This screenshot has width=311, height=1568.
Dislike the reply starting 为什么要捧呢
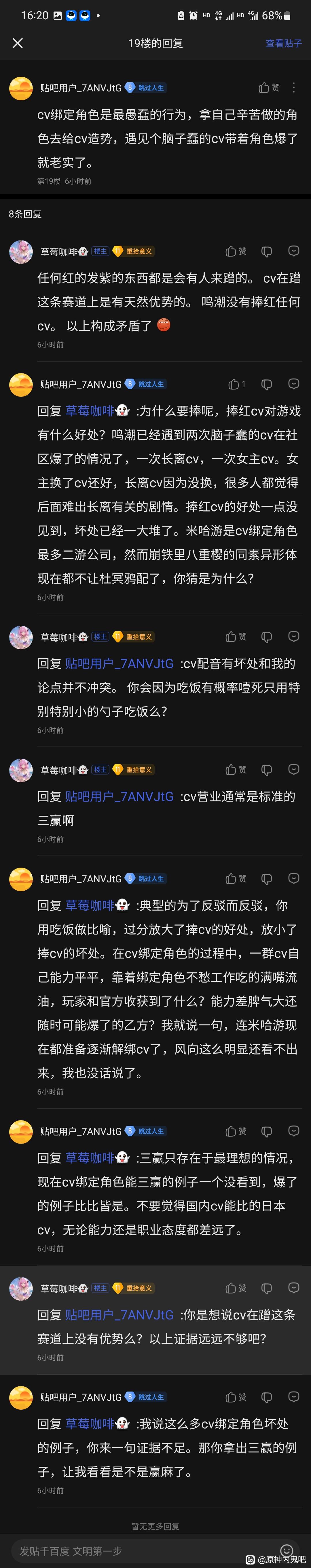pyautogui.click(x=266, y=384)
